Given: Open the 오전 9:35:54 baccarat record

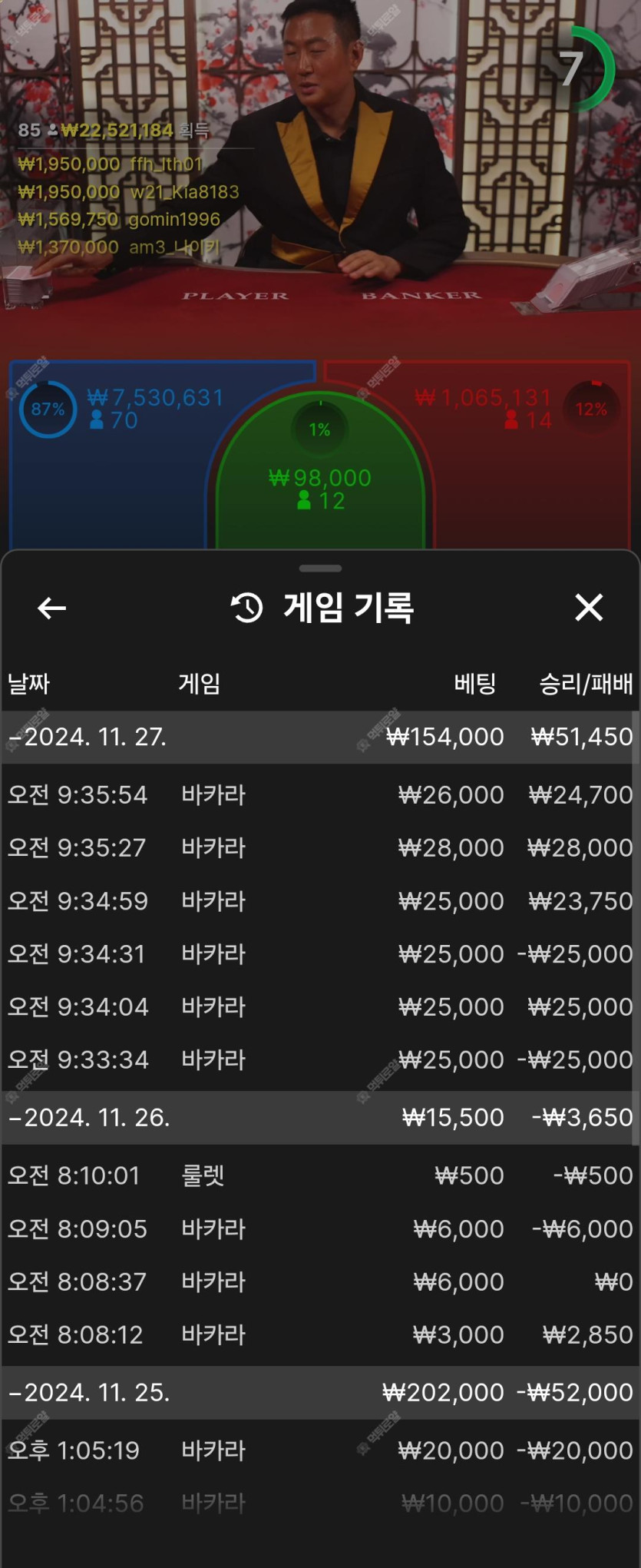Looking at the screenshot, I should click(x=319, y=794).
